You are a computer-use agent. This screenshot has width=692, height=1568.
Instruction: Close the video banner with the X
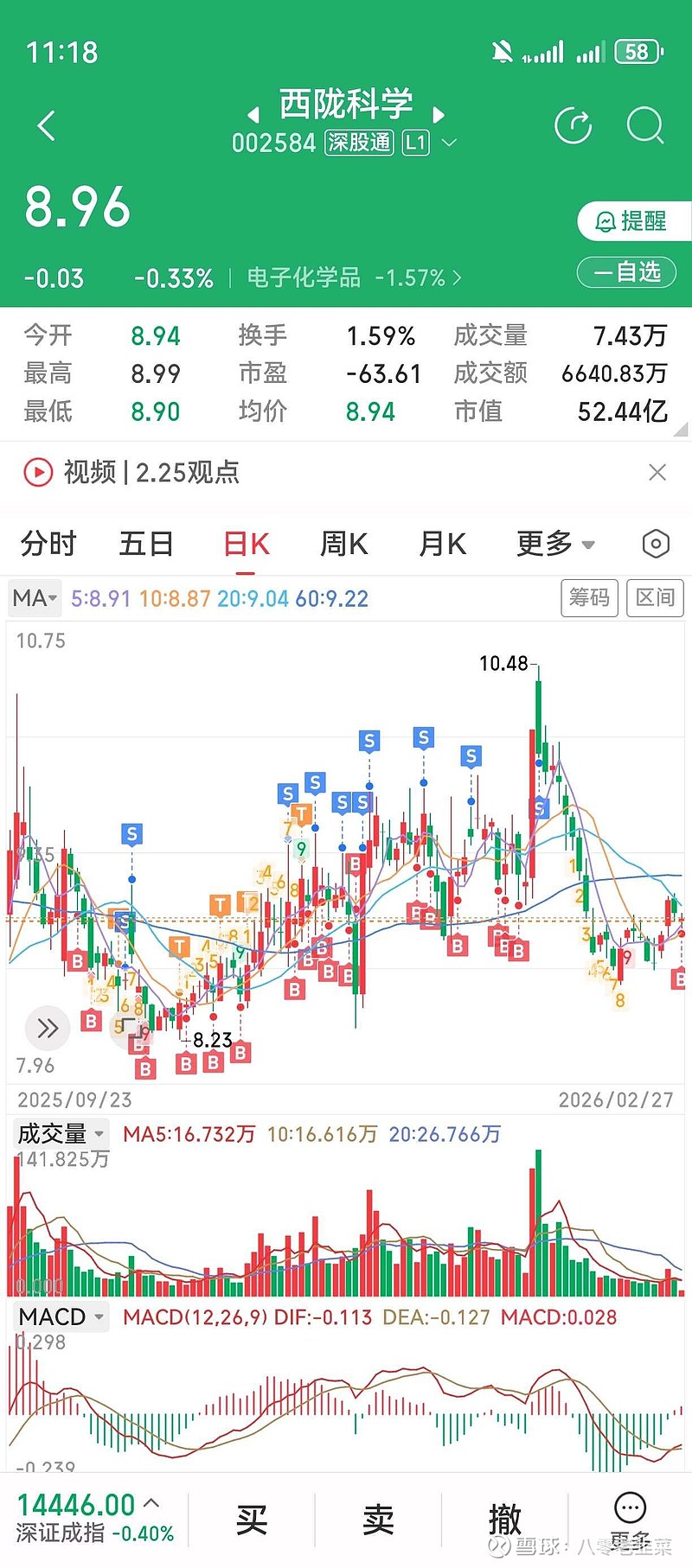tap(658, 473)
